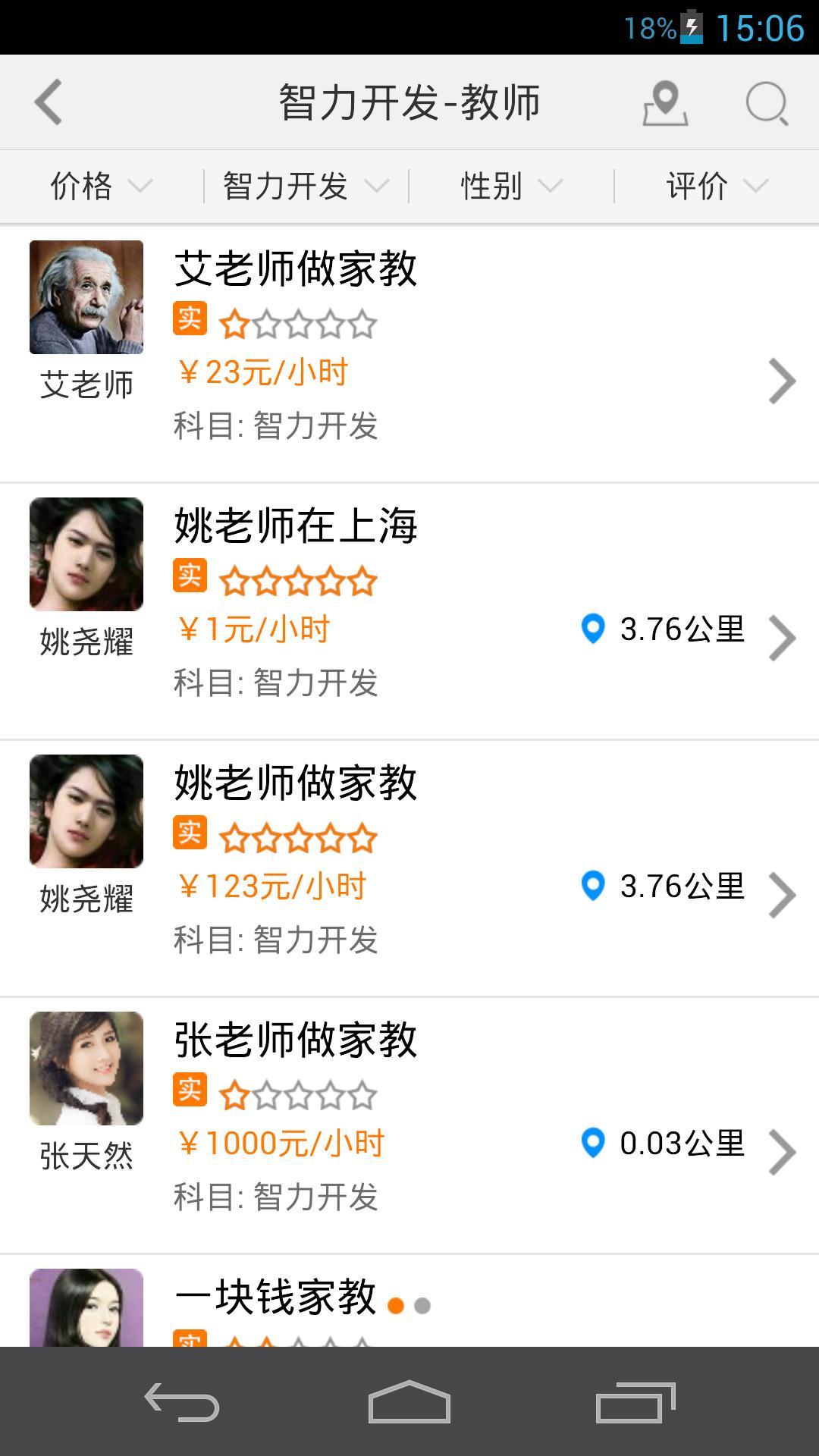Tap the first star rating on 张老师做家教
This screenshot has height=1456, width=819.
click(234, 1093)
